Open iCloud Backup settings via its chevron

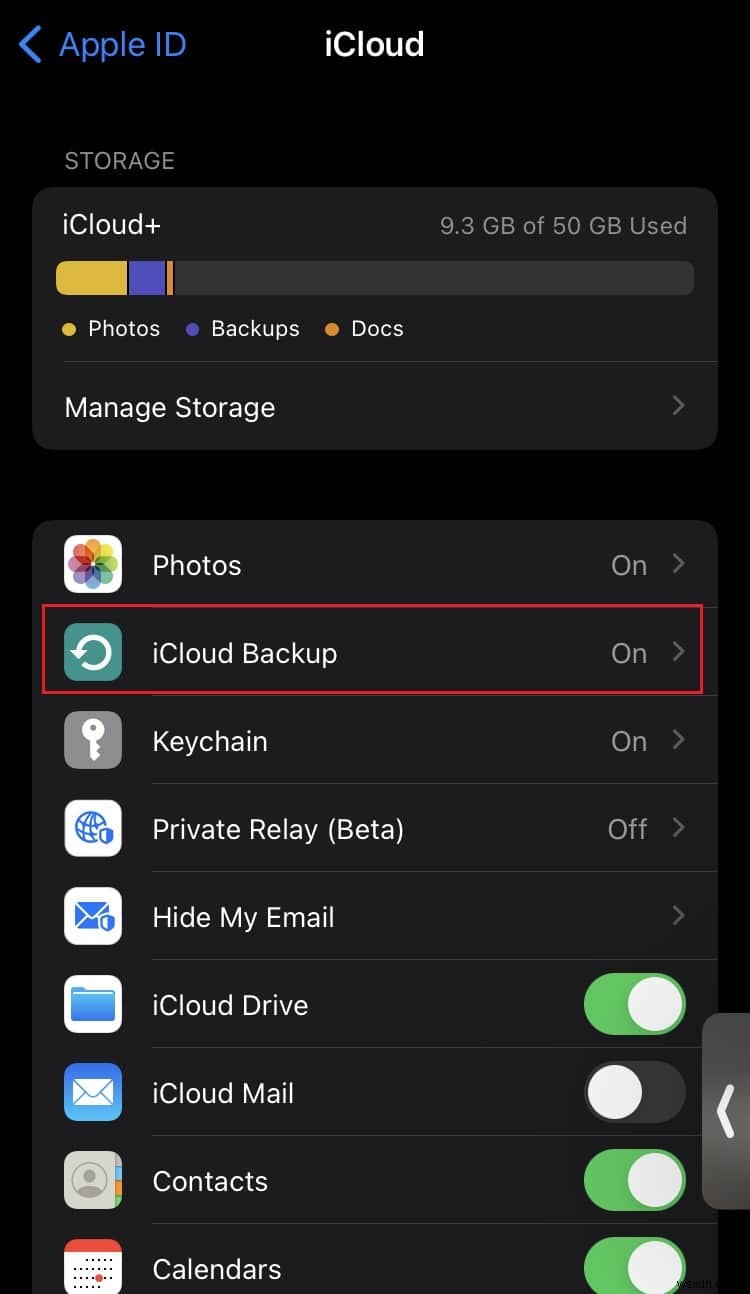tap(678, 652)
